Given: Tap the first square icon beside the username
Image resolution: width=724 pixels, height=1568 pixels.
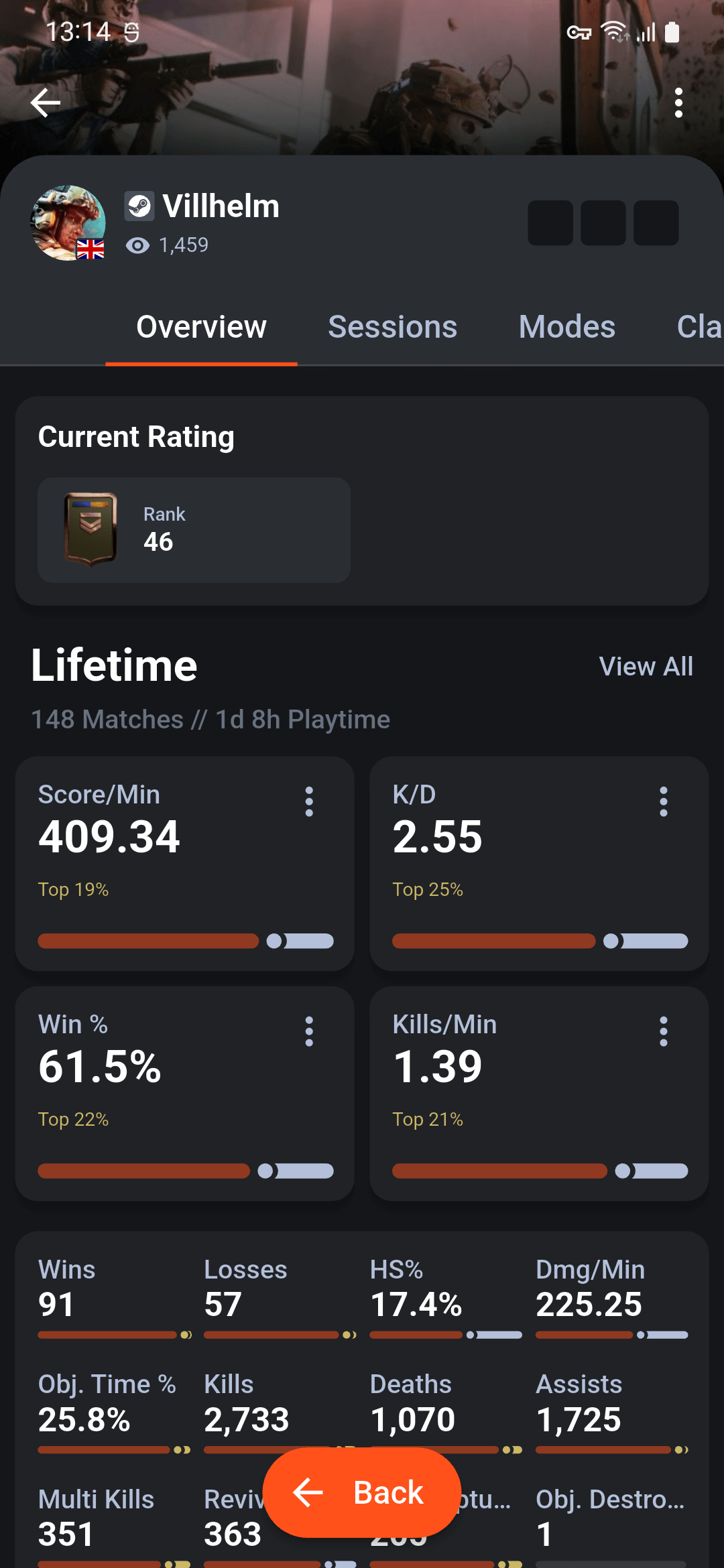Looking at the screenshot, I should tap(550, 222).
